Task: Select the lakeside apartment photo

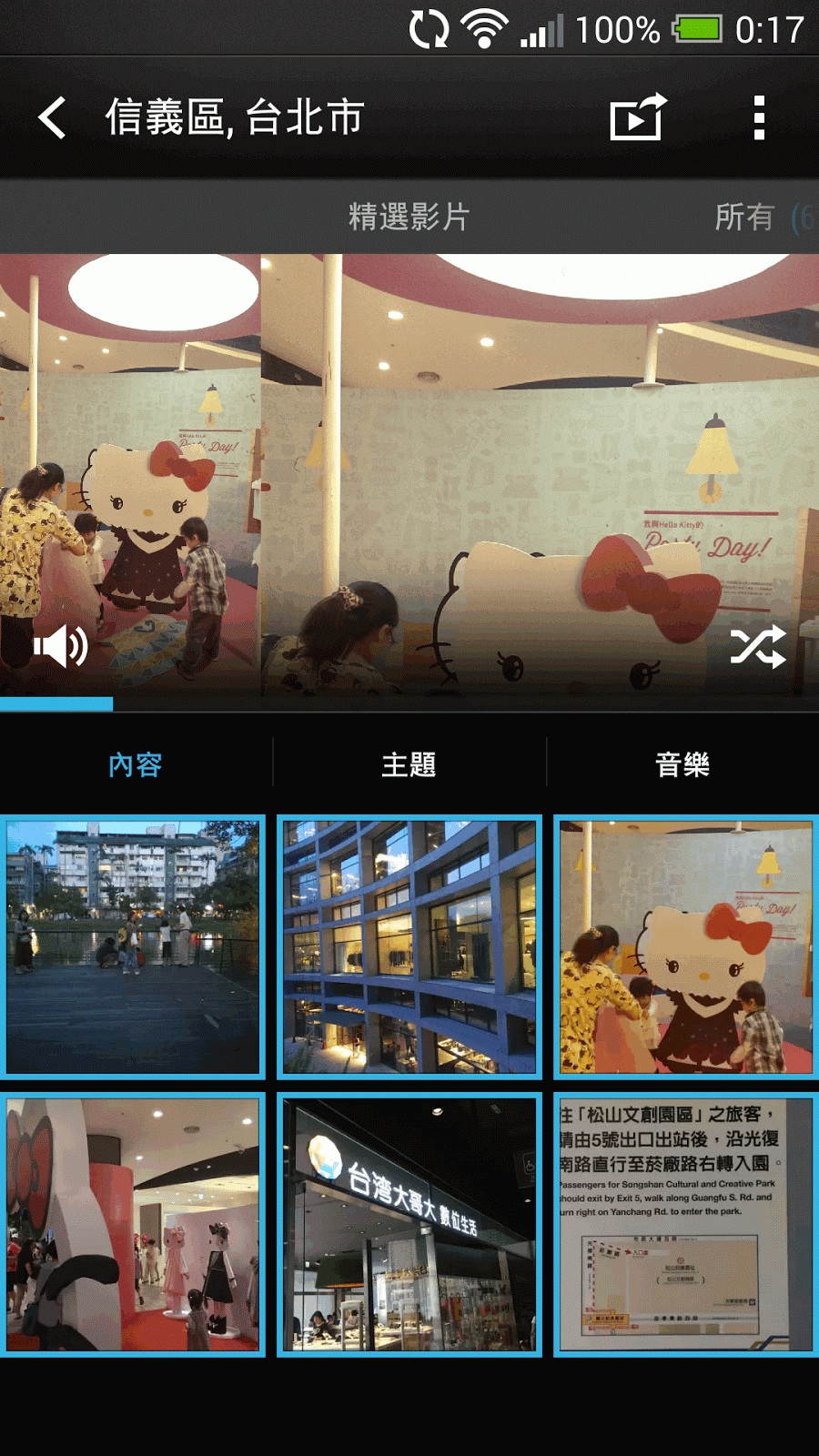Action: (x=133, y=947)
